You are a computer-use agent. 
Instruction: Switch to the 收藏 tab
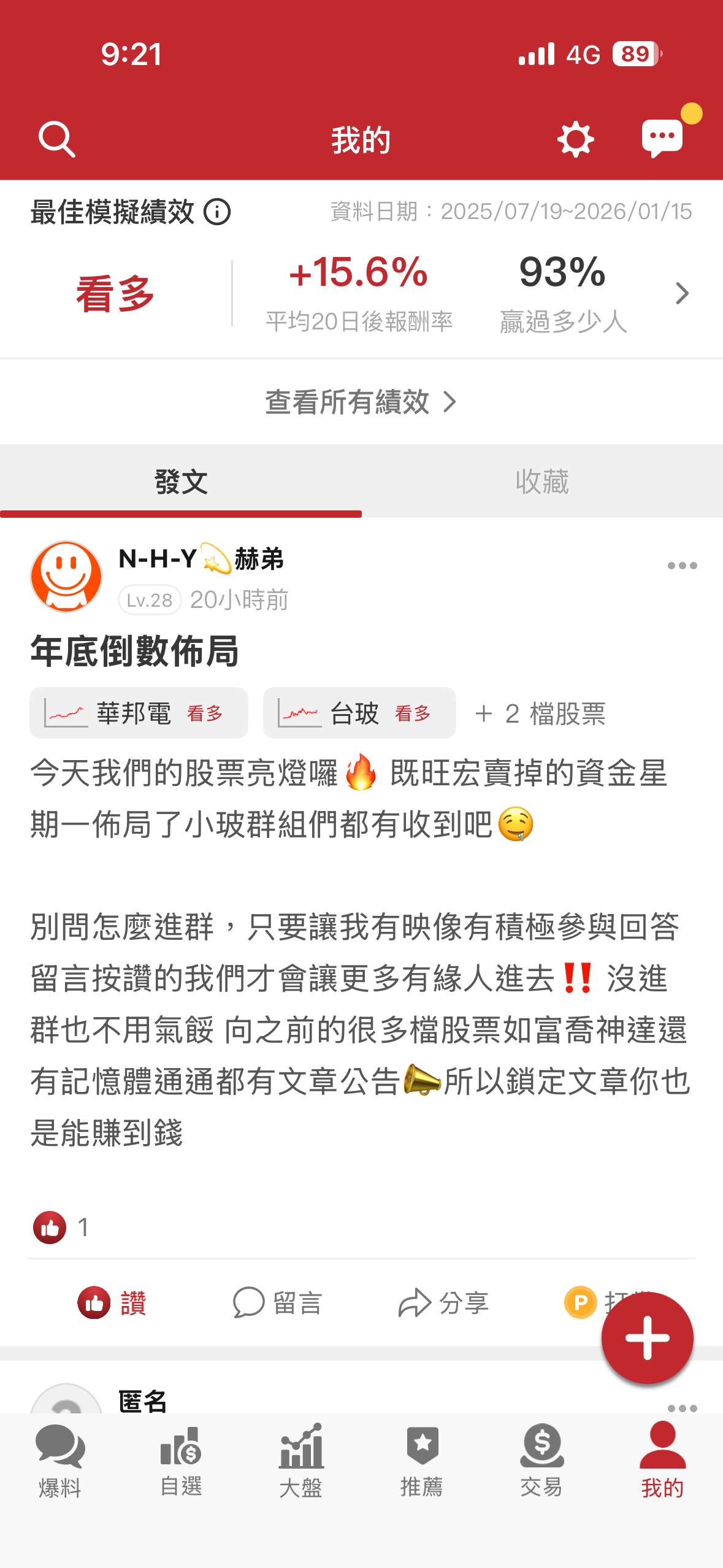(542, 482)
